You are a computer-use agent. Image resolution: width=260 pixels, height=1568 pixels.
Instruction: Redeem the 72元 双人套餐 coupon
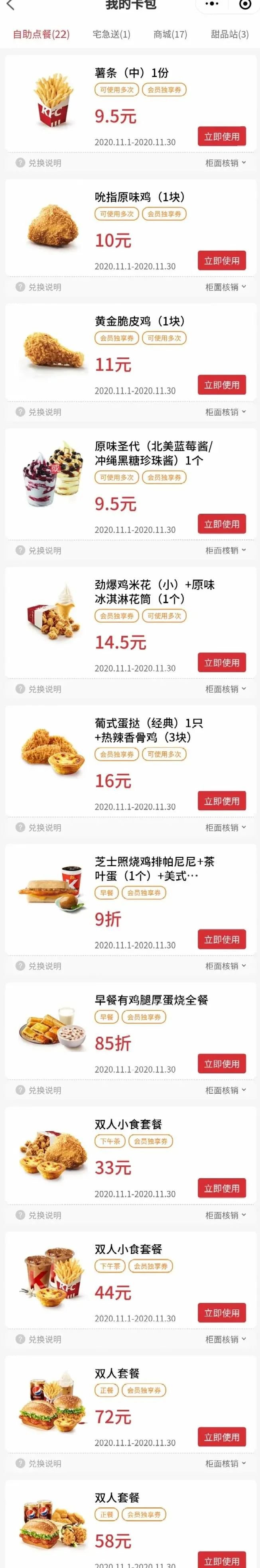coord(222,1437)
